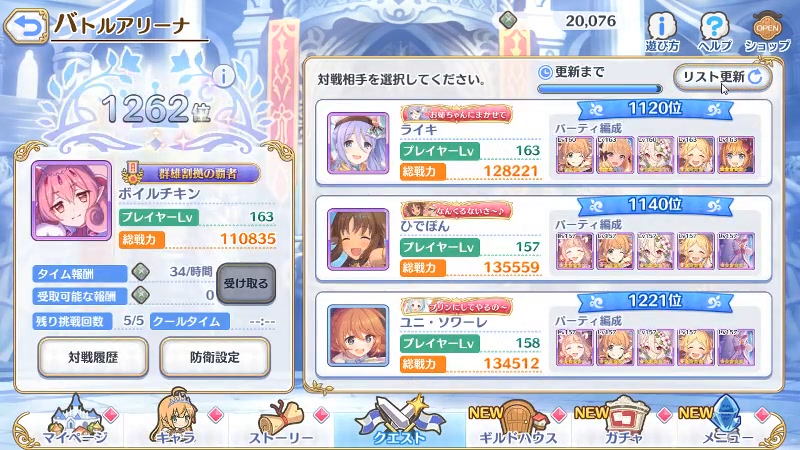800x450 pixels.
Task: Refresh opponents with リスト更新
Action: click(x=721, y=77)
